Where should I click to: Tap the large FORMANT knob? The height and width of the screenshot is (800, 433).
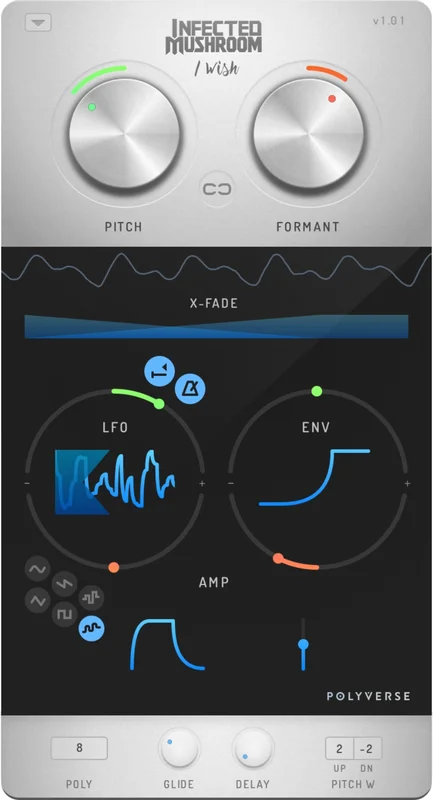point(309,134)
